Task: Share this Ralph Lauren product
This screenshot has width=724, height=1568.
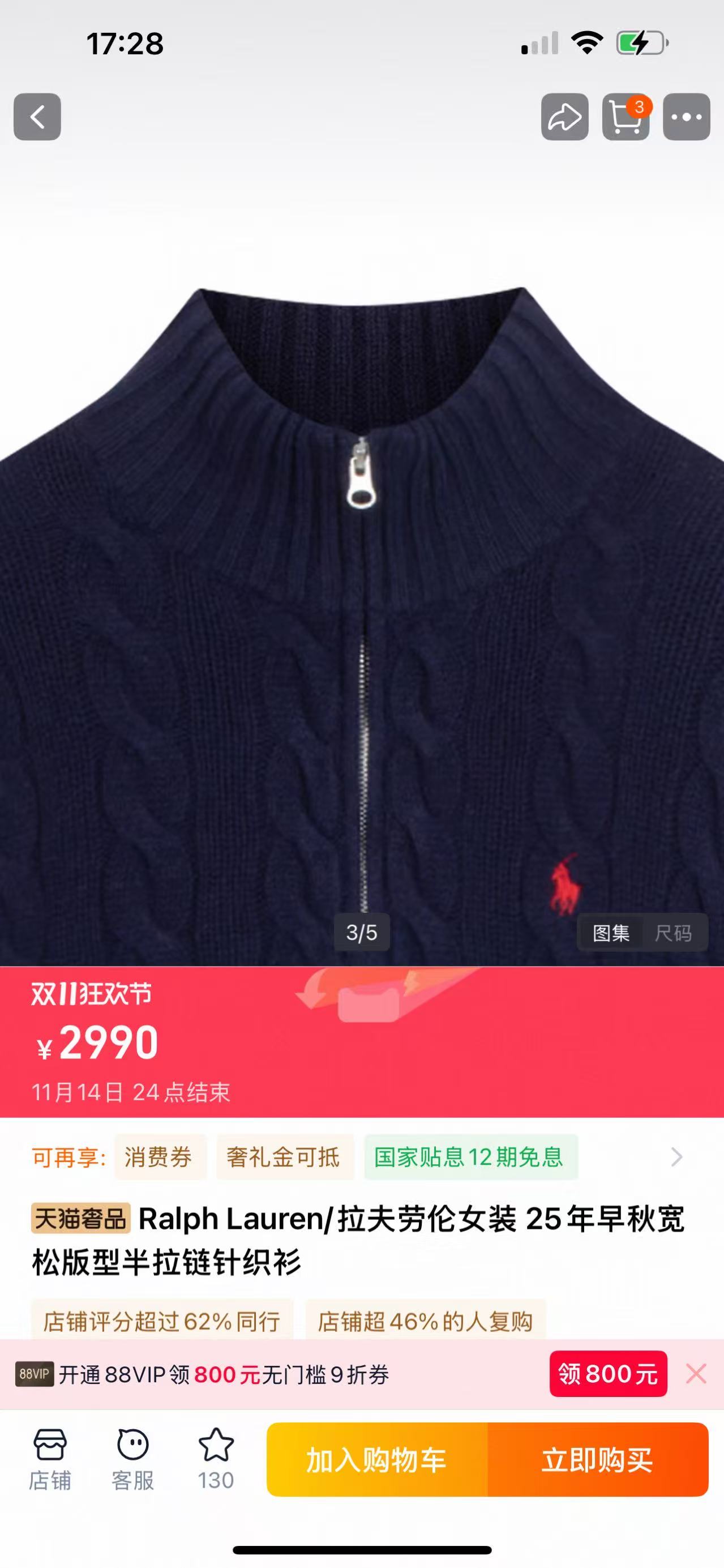Action: (x=564, y=117)
